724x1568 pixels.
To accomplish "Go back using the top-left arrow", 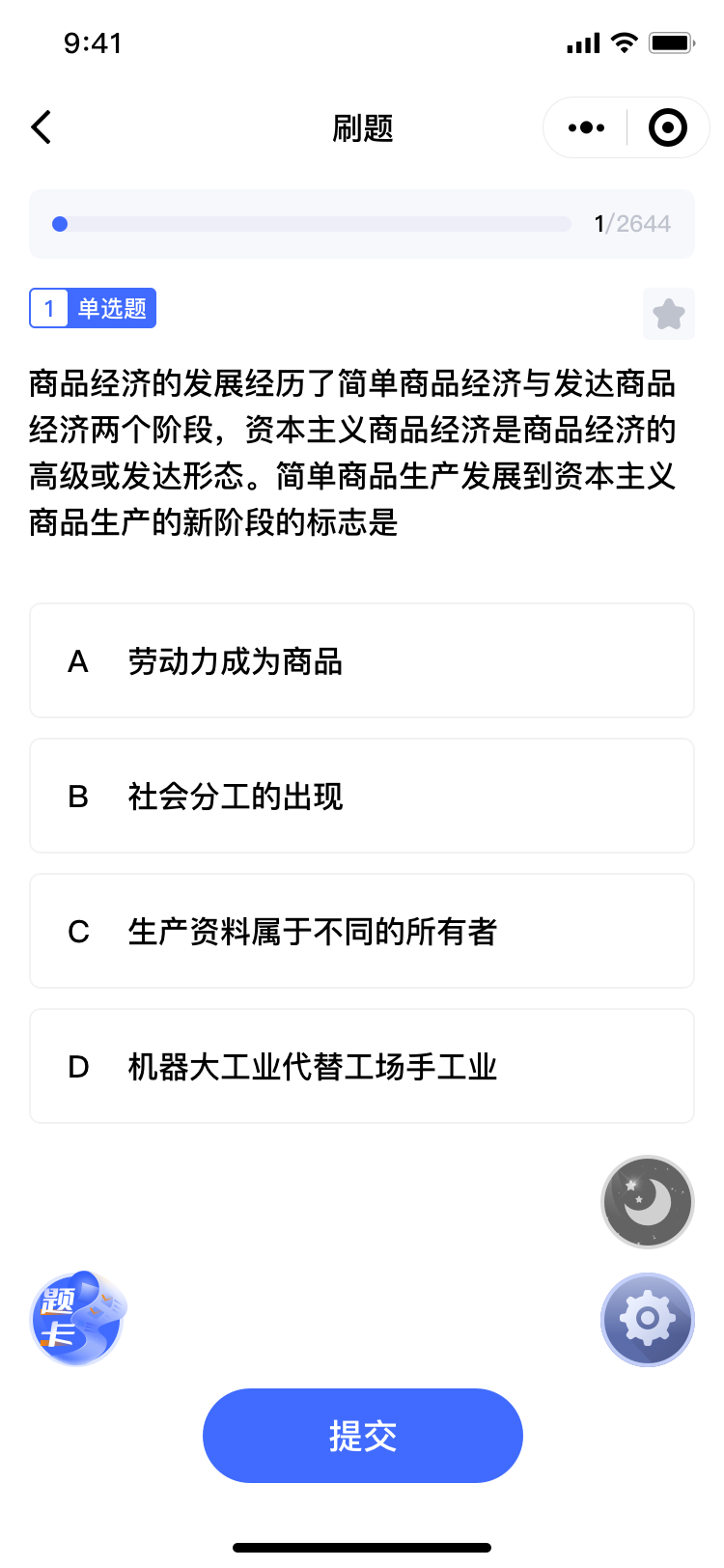I will (42, 127).
